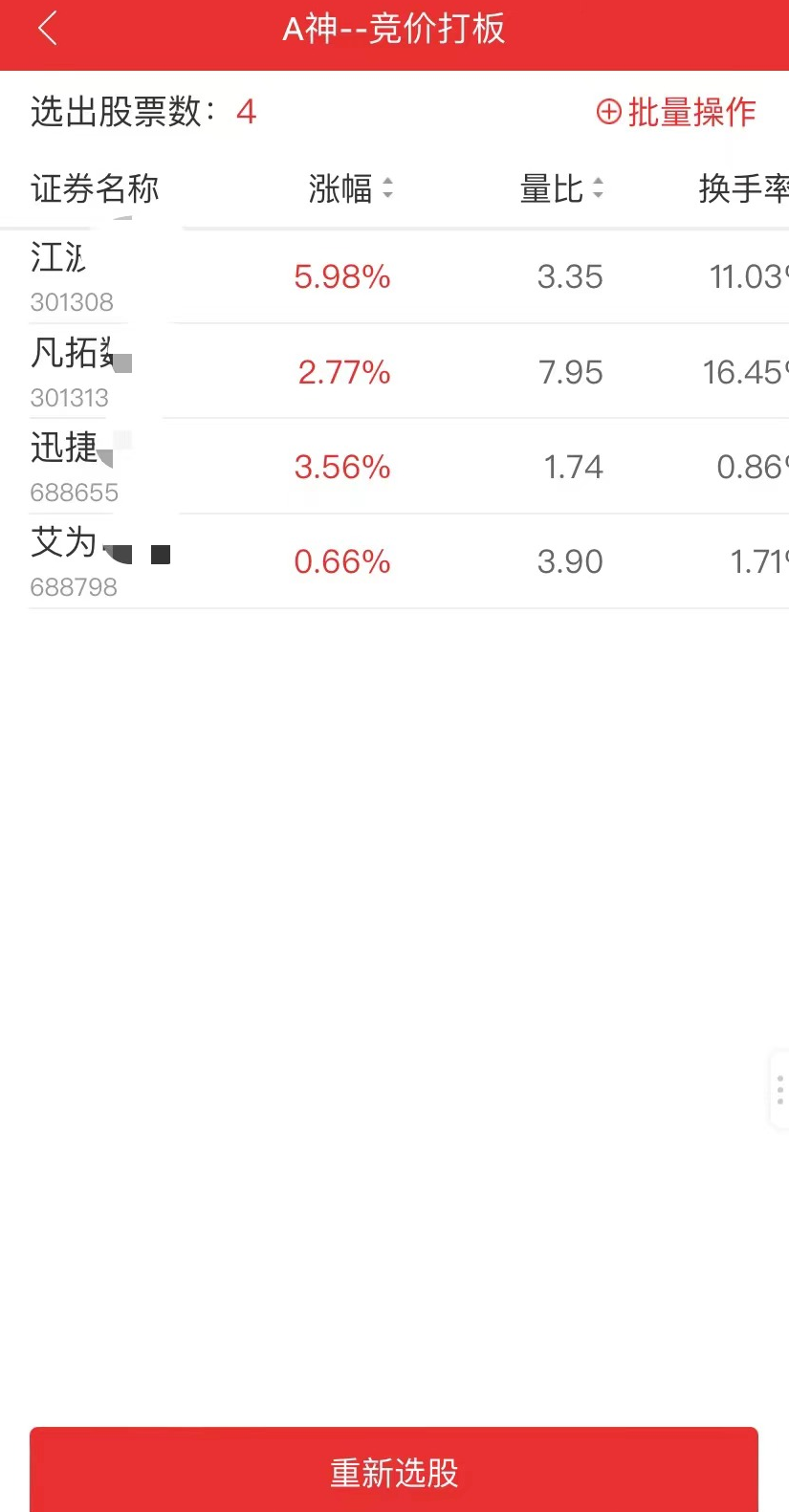Viewport: 789px width, 1512px height.
Task: Open 批量操作 batch operations
Action: (676, 112)
